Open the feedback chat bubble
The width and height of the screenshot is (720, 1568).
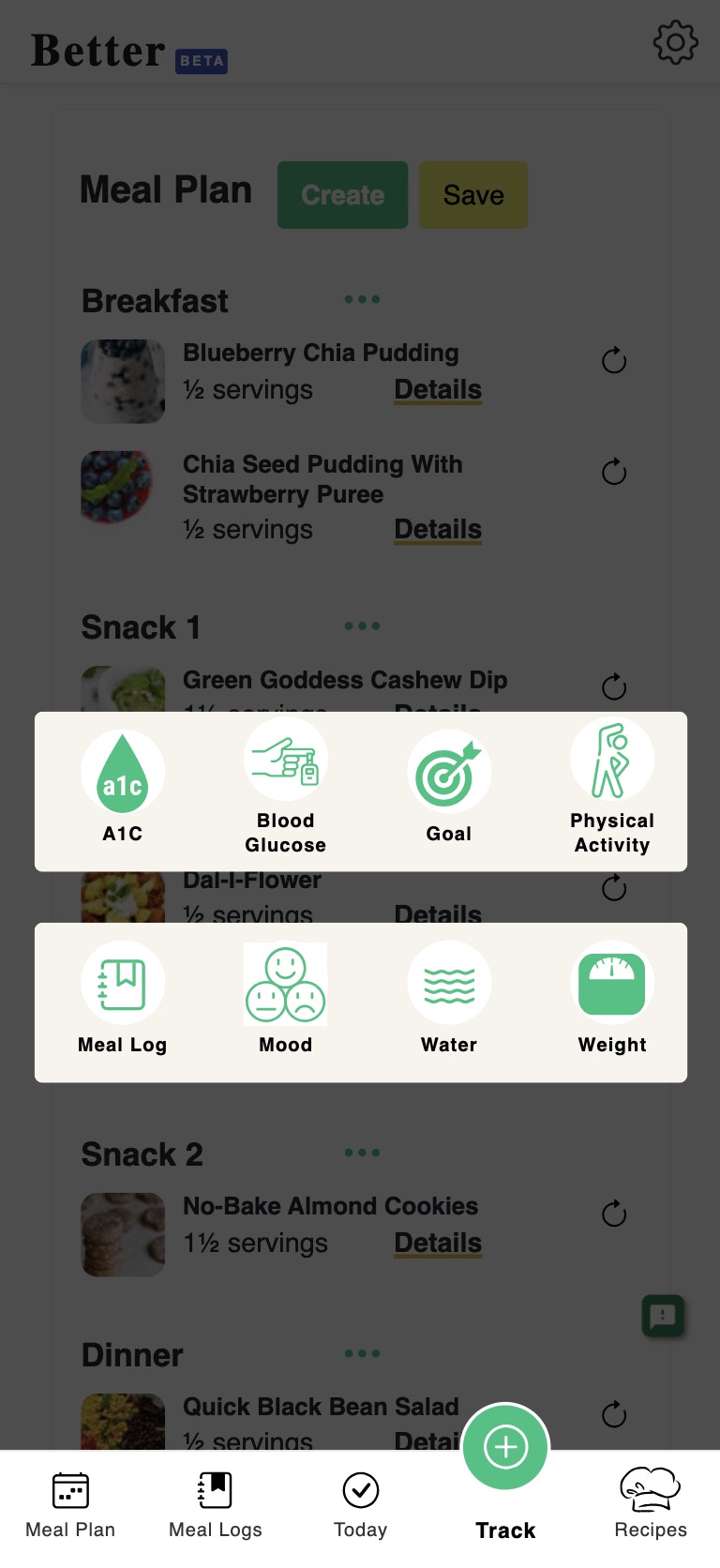(663, 1317)
